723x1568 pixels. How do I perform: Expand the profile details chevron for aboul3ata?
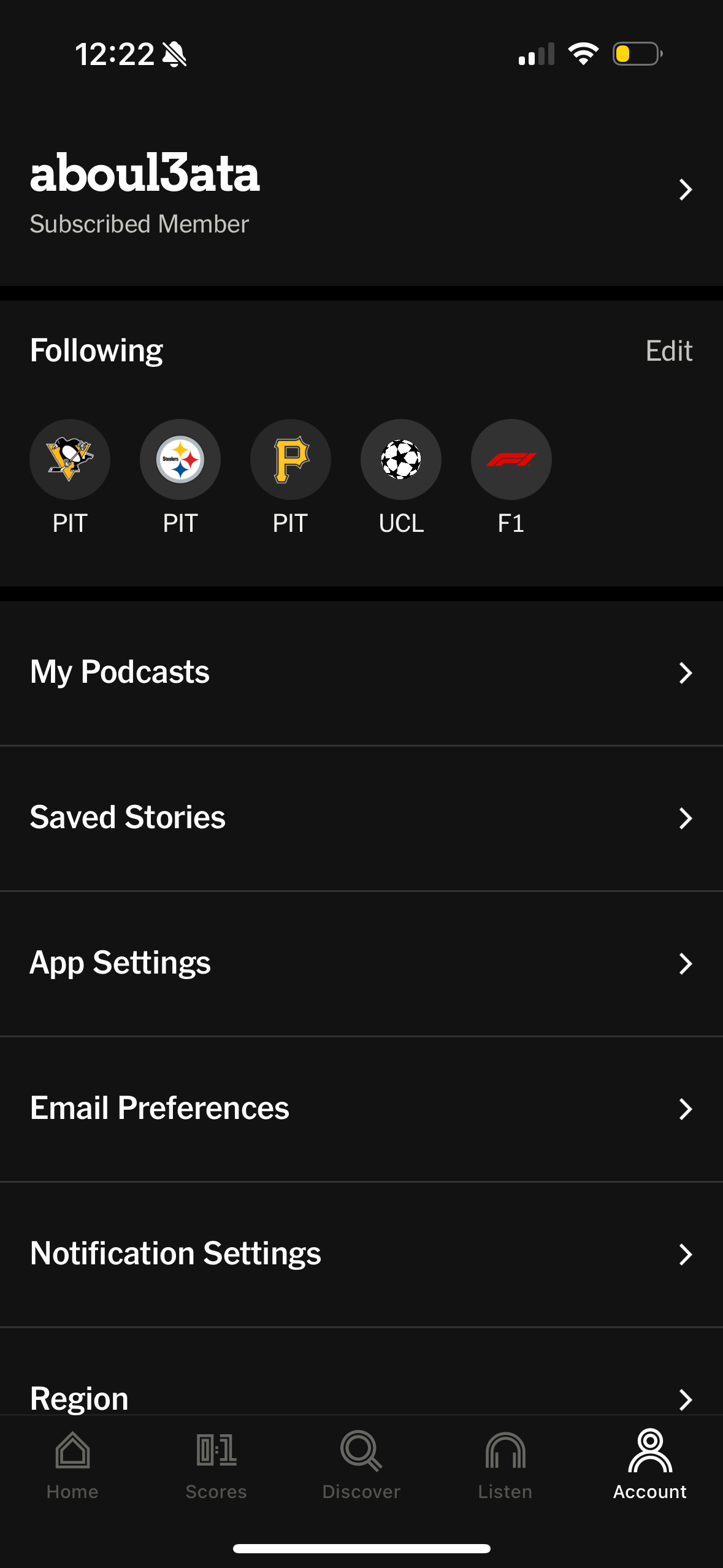pyautogui.click(x=686, y=190)
